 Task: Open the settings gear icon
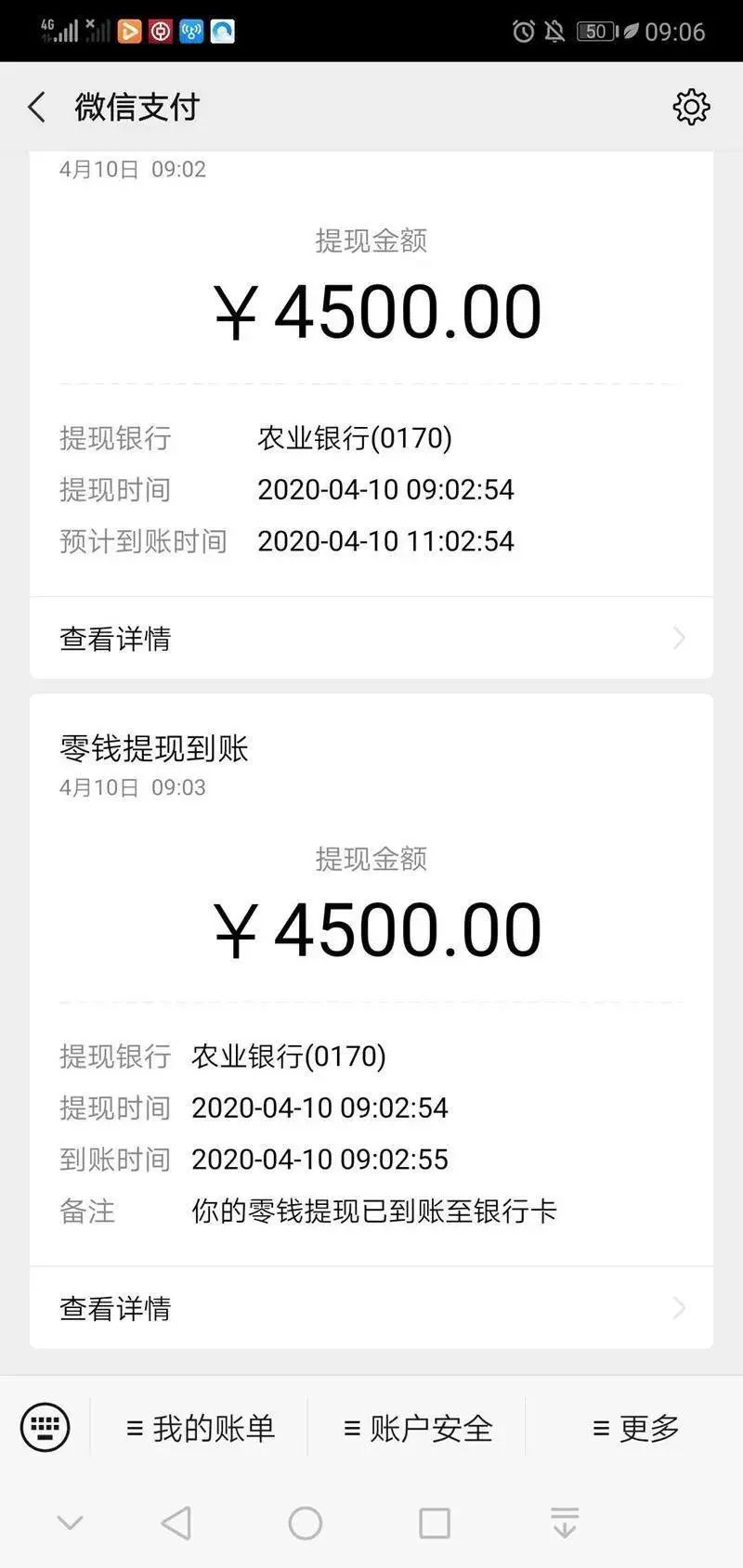click(691, 108)
